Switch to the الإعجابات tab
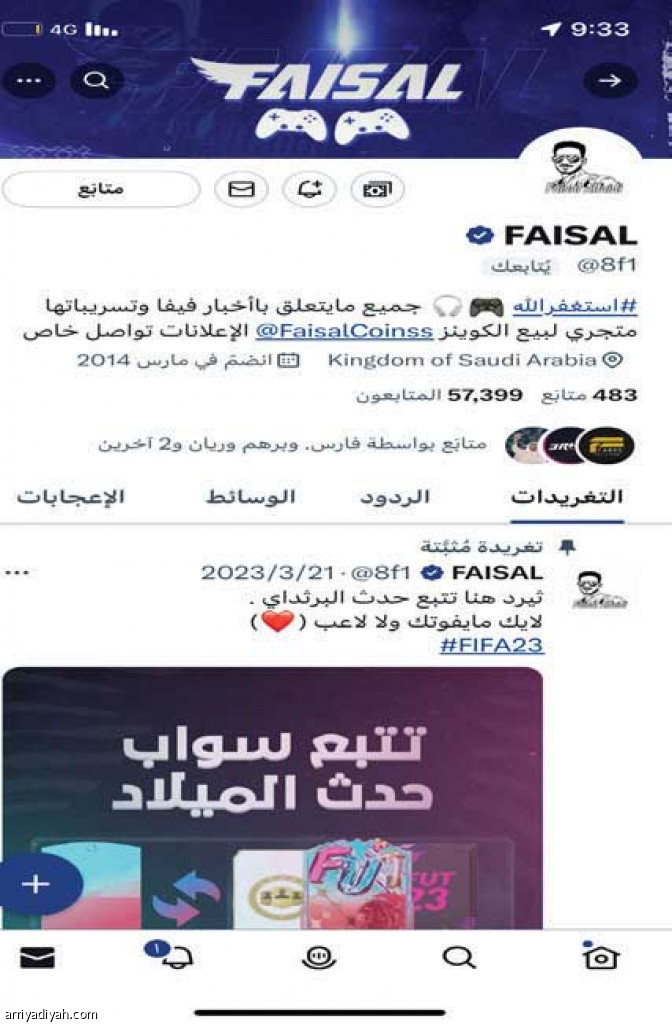This screenshot has width=672, height=1024. click(73, 497)
